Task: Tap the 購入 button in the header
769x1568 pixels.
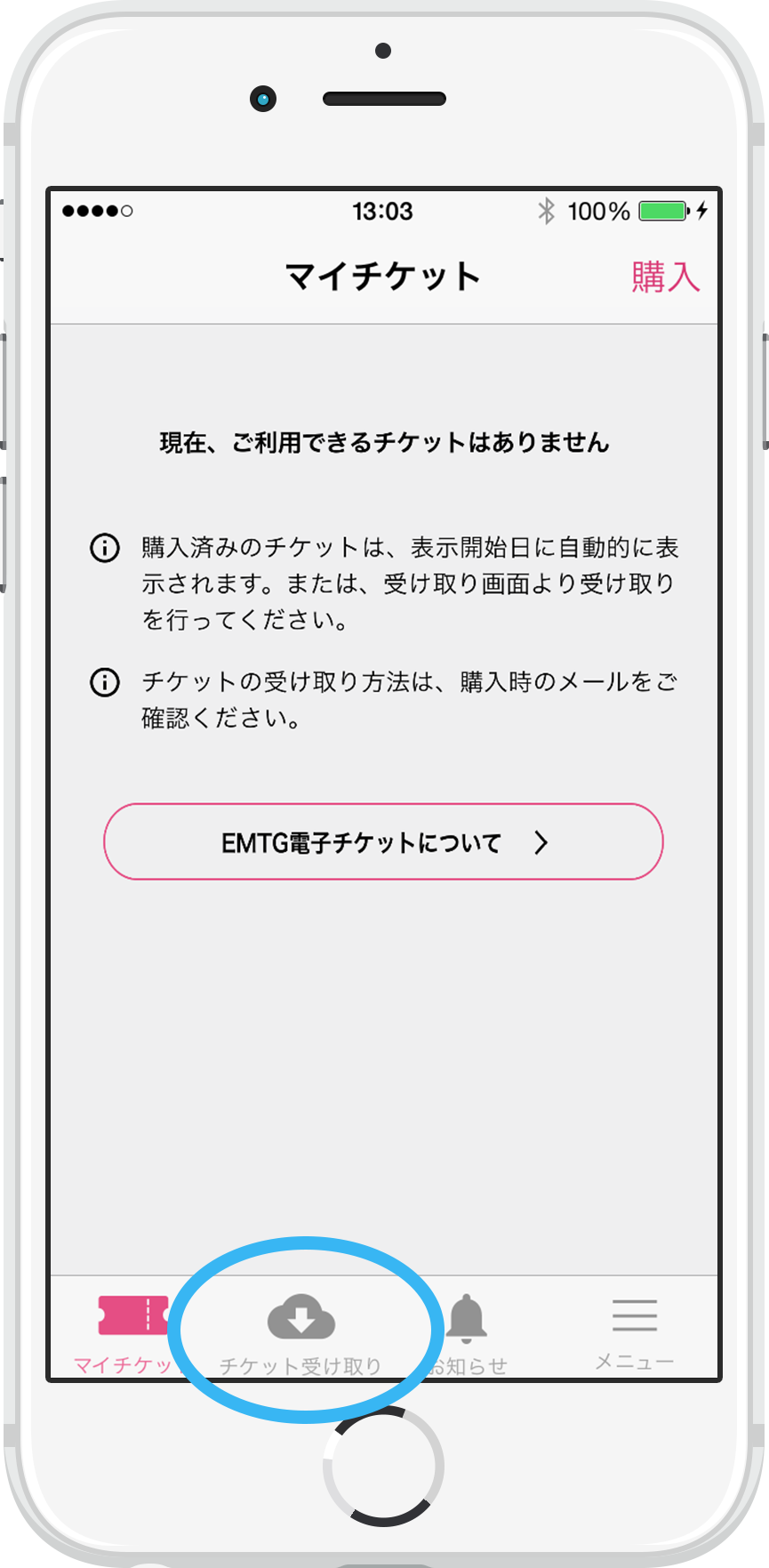Action: [665, 277]
